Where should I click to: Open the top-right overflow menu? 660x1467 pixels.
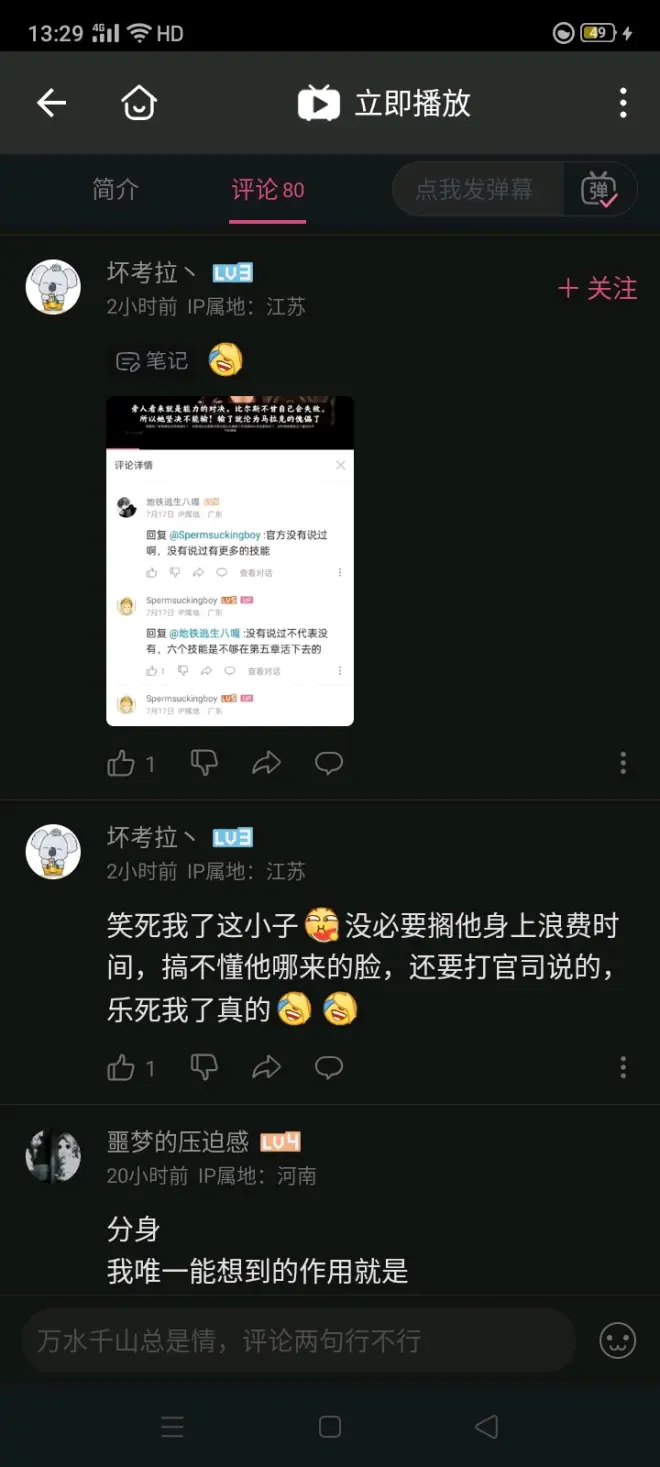[x=623, y=103]
